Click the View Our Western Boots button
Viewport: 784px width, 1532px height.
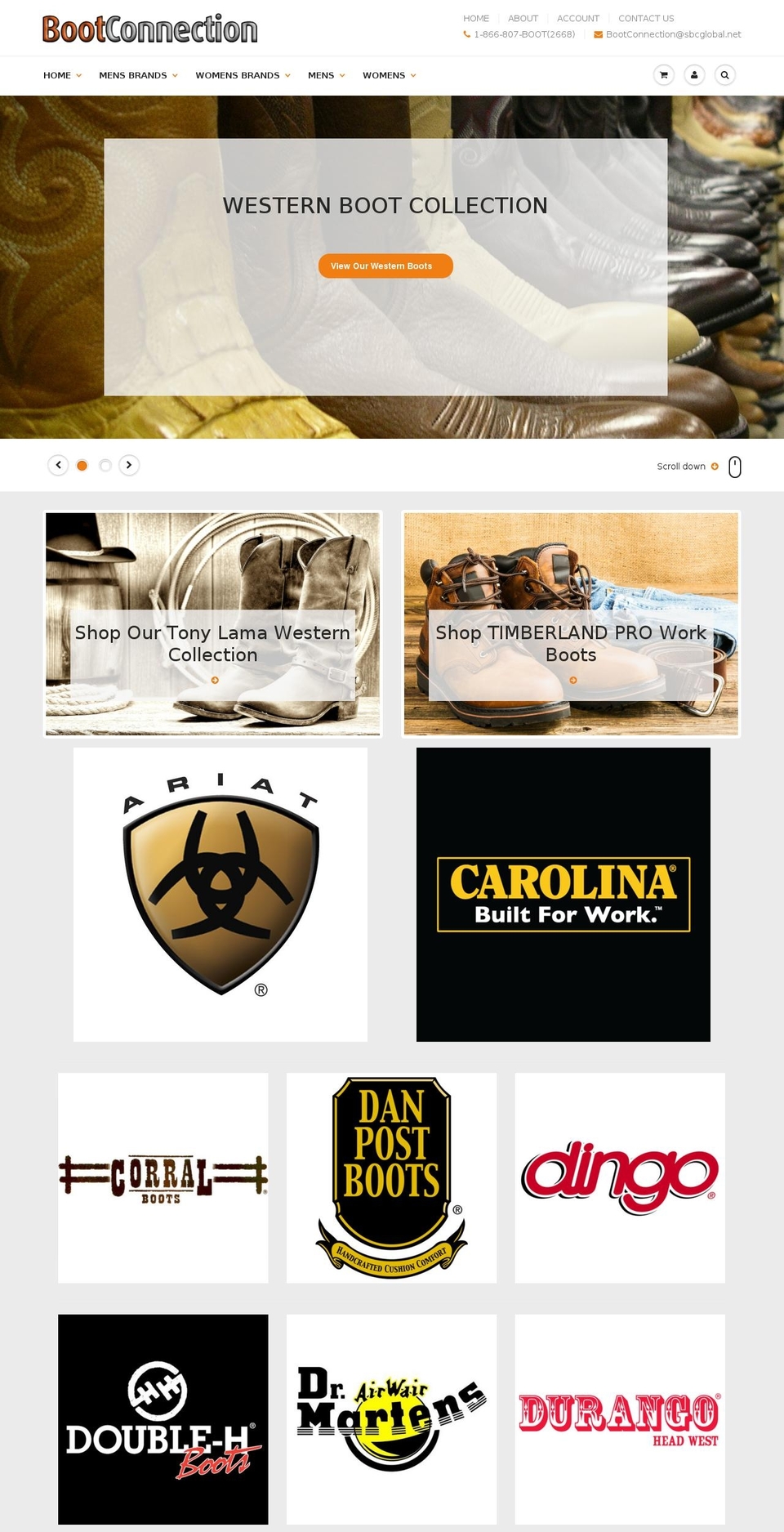[385, 266]
